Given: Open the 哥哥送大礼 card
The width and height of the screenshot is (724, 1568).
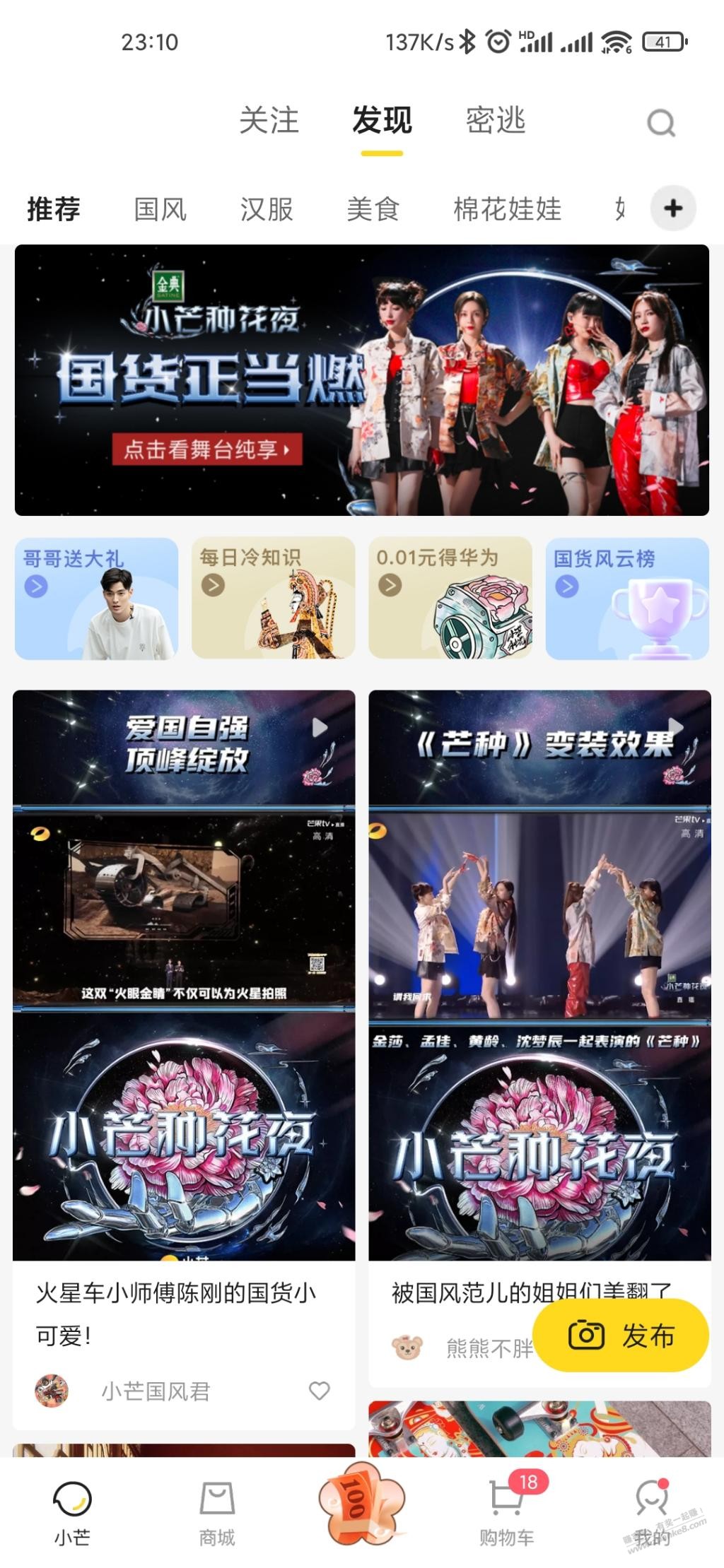Looking at the screenshot, I should pyautogui.click(x=96, y=599).
